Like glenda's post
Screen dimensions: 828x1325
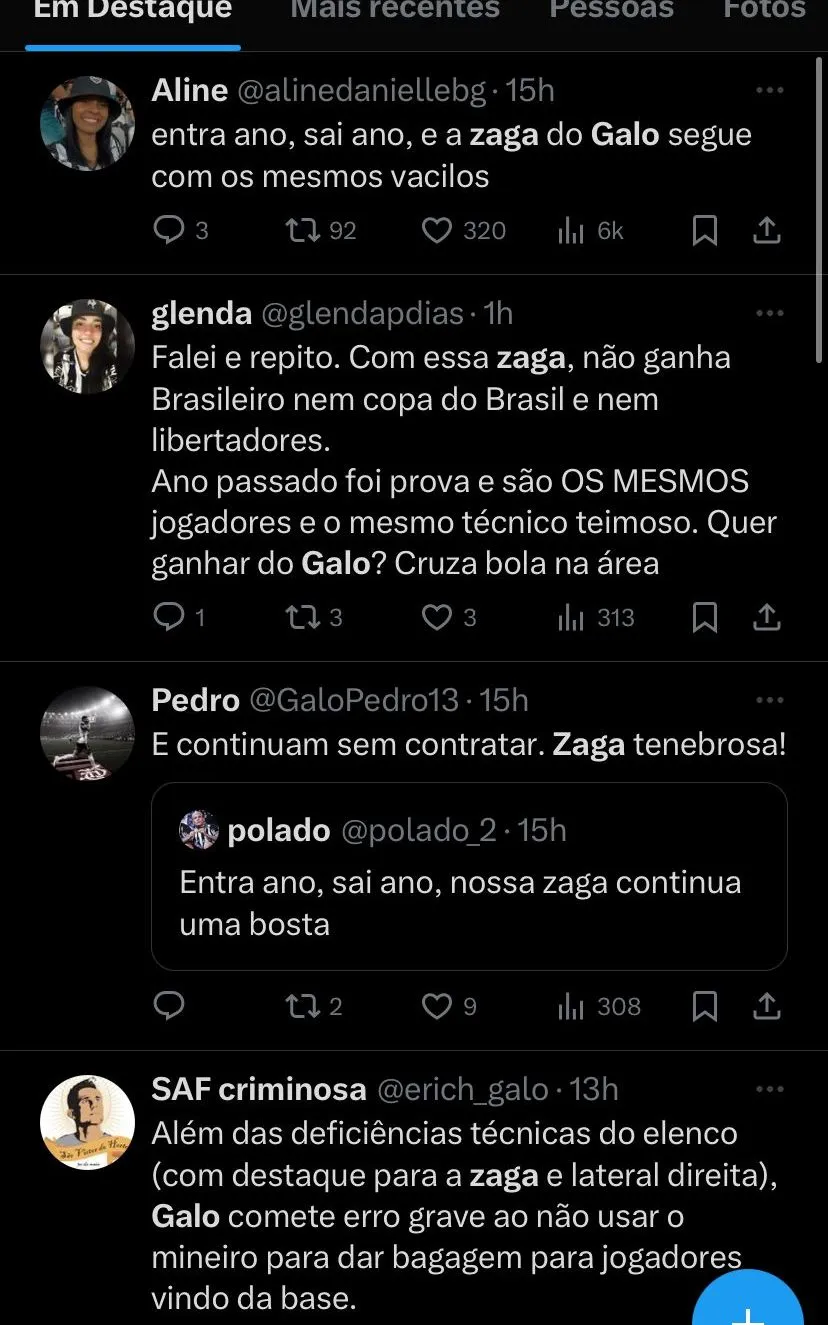(x=437, y=618)
